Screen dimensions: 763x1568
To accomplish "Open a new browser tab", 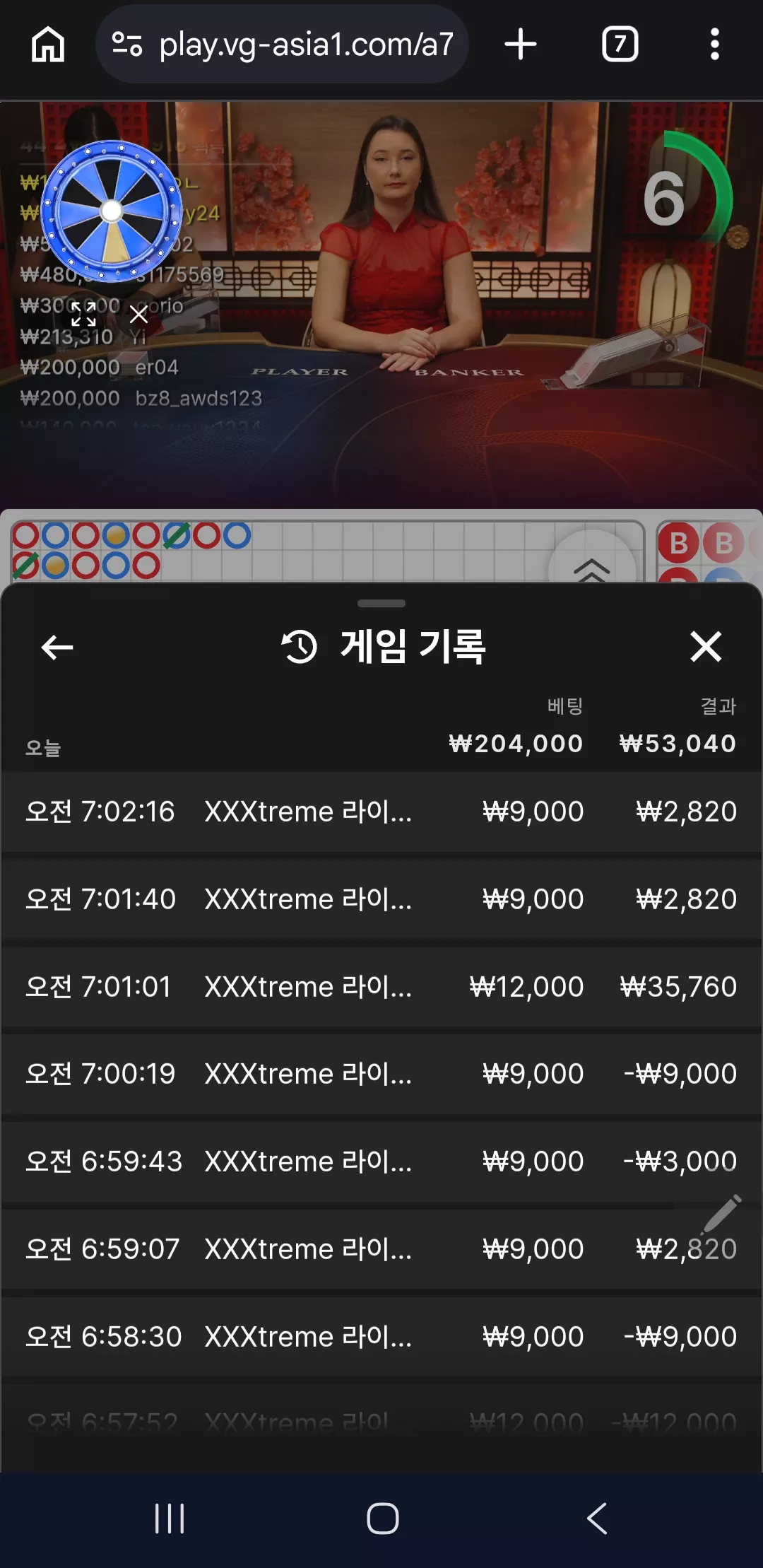I will pyautogui.click(x=521, y=45).
